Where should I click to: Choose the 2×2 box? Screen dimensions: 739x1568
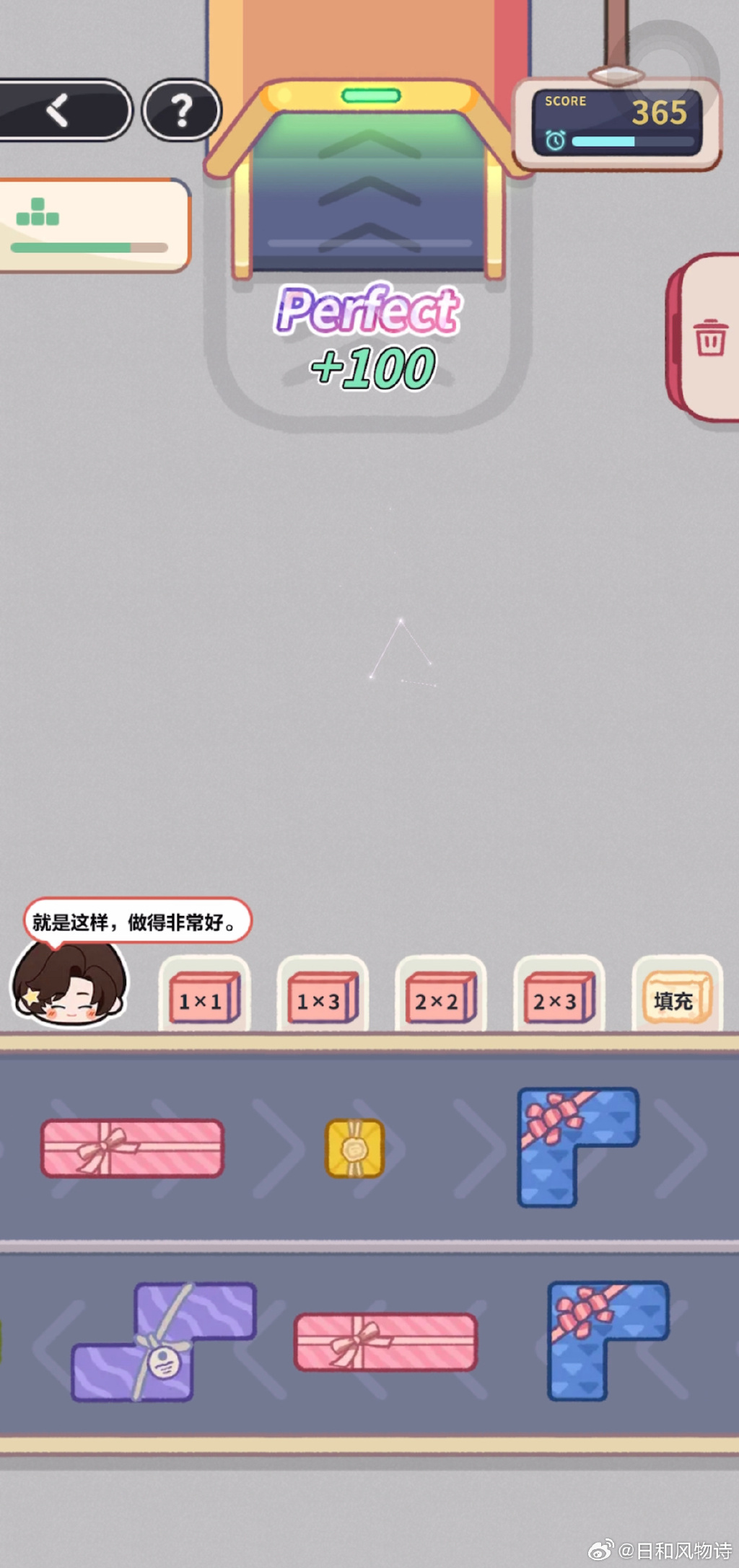pos(440,999)
